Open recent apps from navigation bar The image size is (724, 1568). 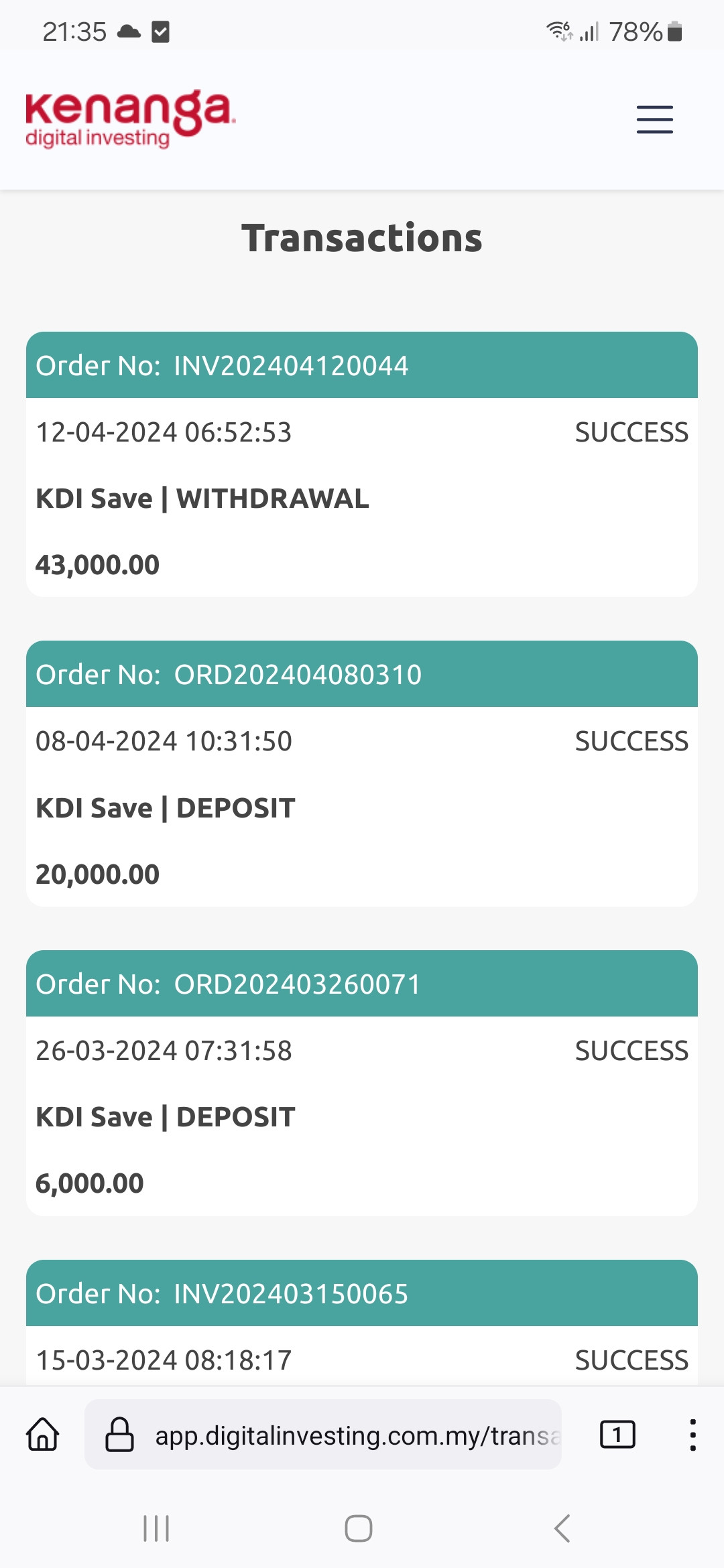(156, 1528)
